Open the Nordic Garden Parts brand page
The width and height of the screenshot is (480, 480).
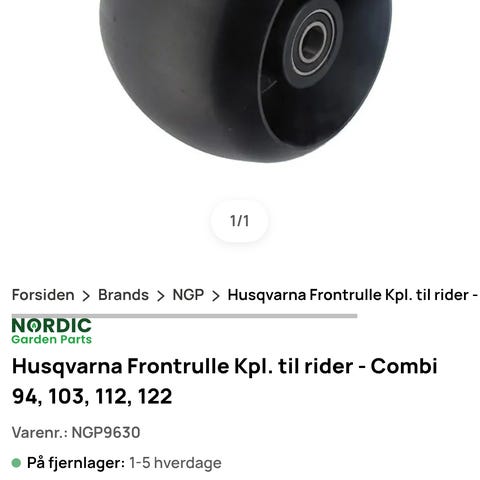52,331
